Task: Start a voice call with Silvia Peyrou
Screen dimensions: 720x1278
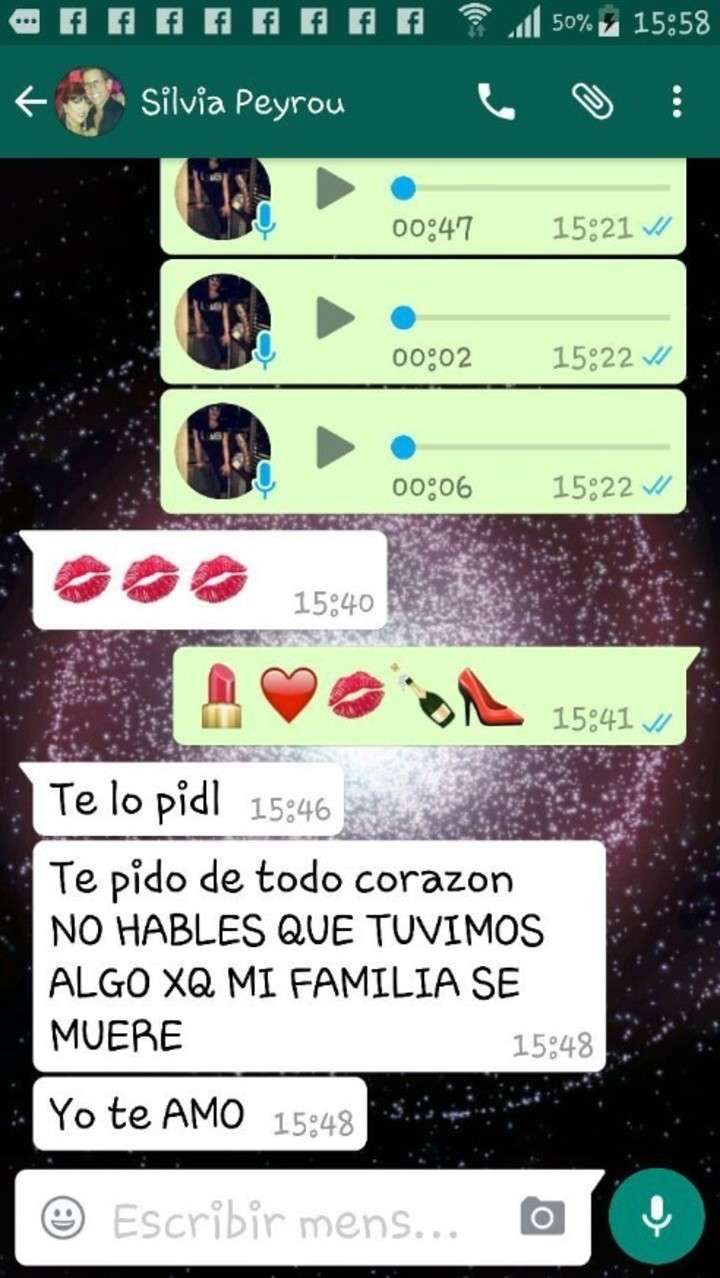Action: (x=495, y=102)
